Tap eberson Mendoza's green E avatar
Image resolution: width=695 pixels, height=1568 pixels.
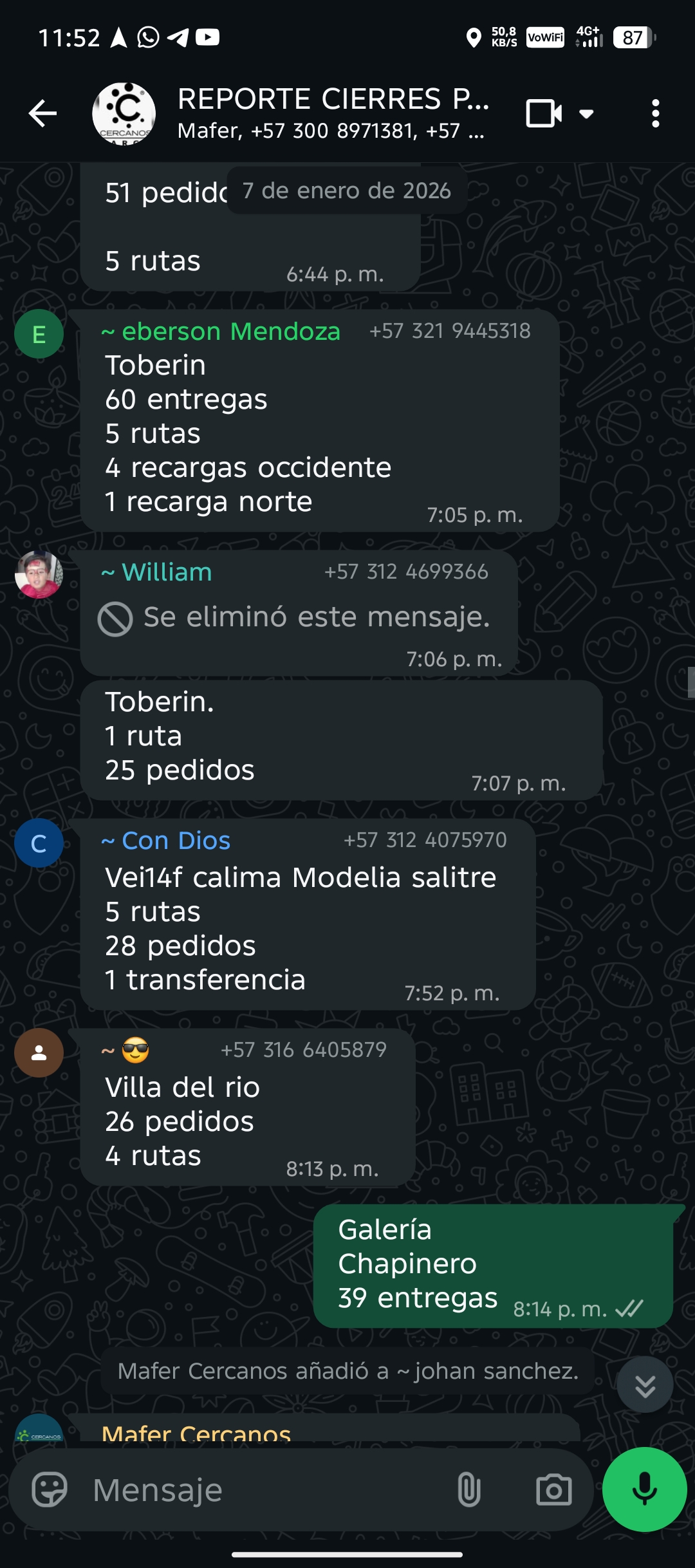[39, 334]
